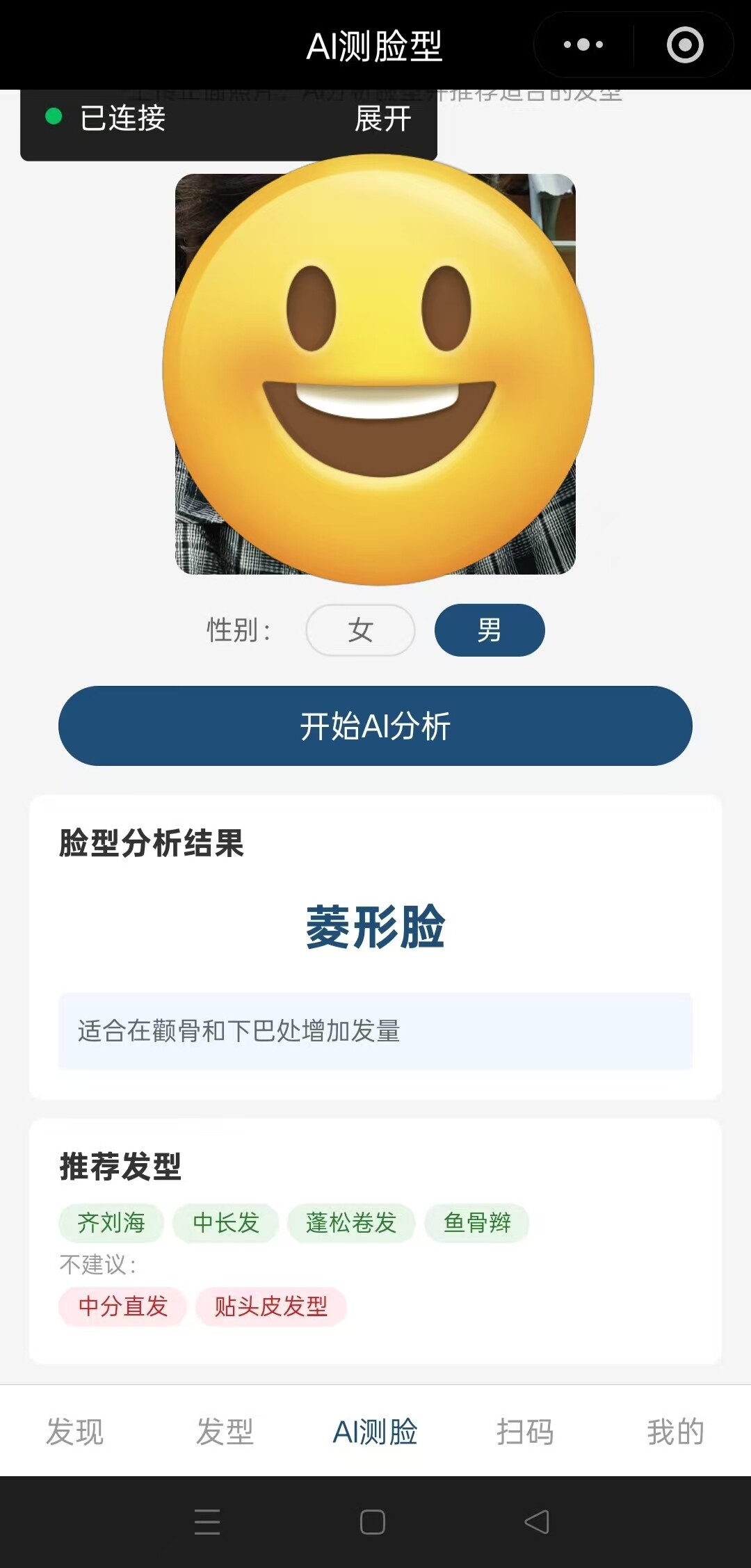Return home via system home button
The image size is (751, 1568).
[x=373, y=1522]
